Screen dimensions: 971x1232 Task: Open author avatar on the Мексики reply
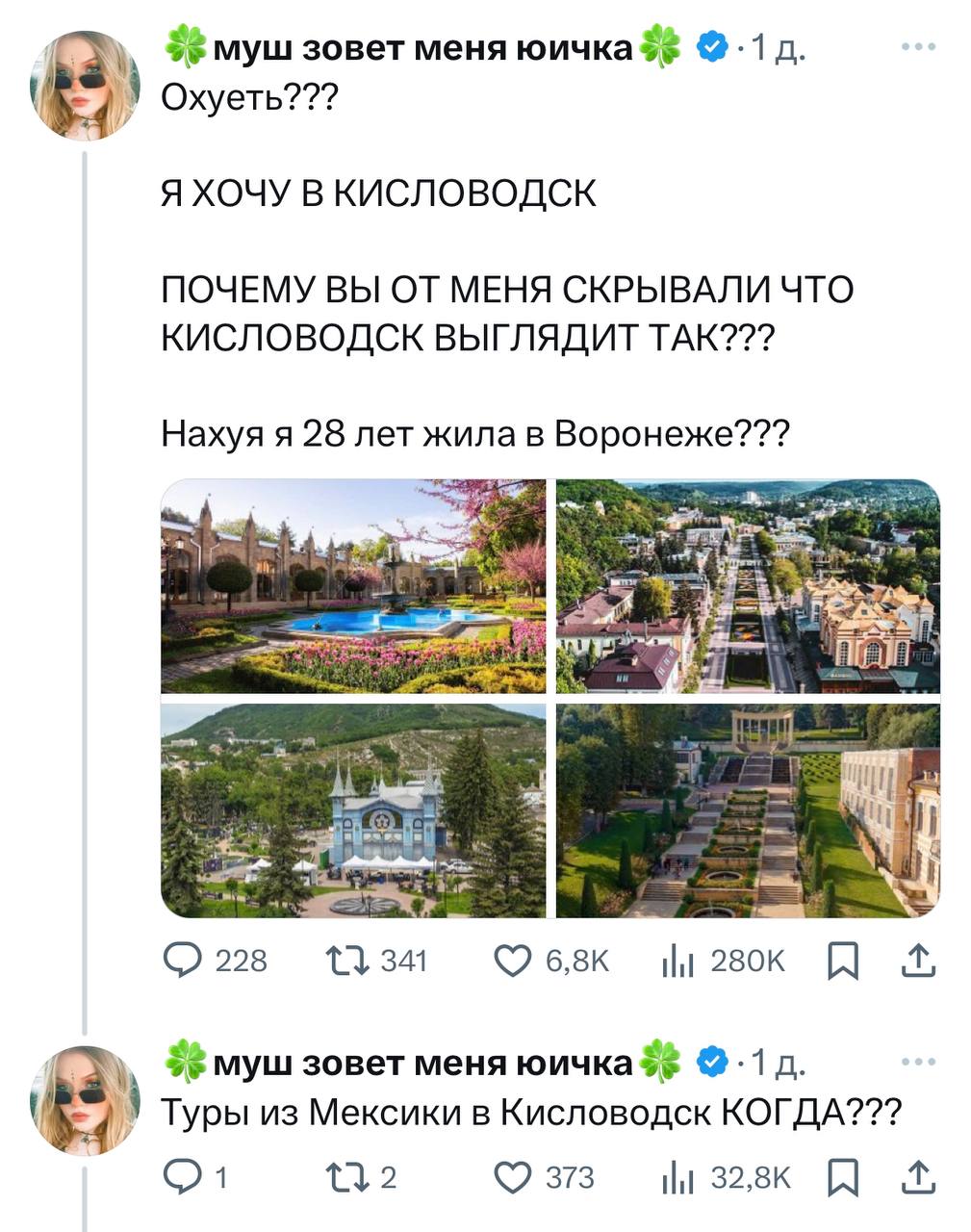[x=86, y=1100]
